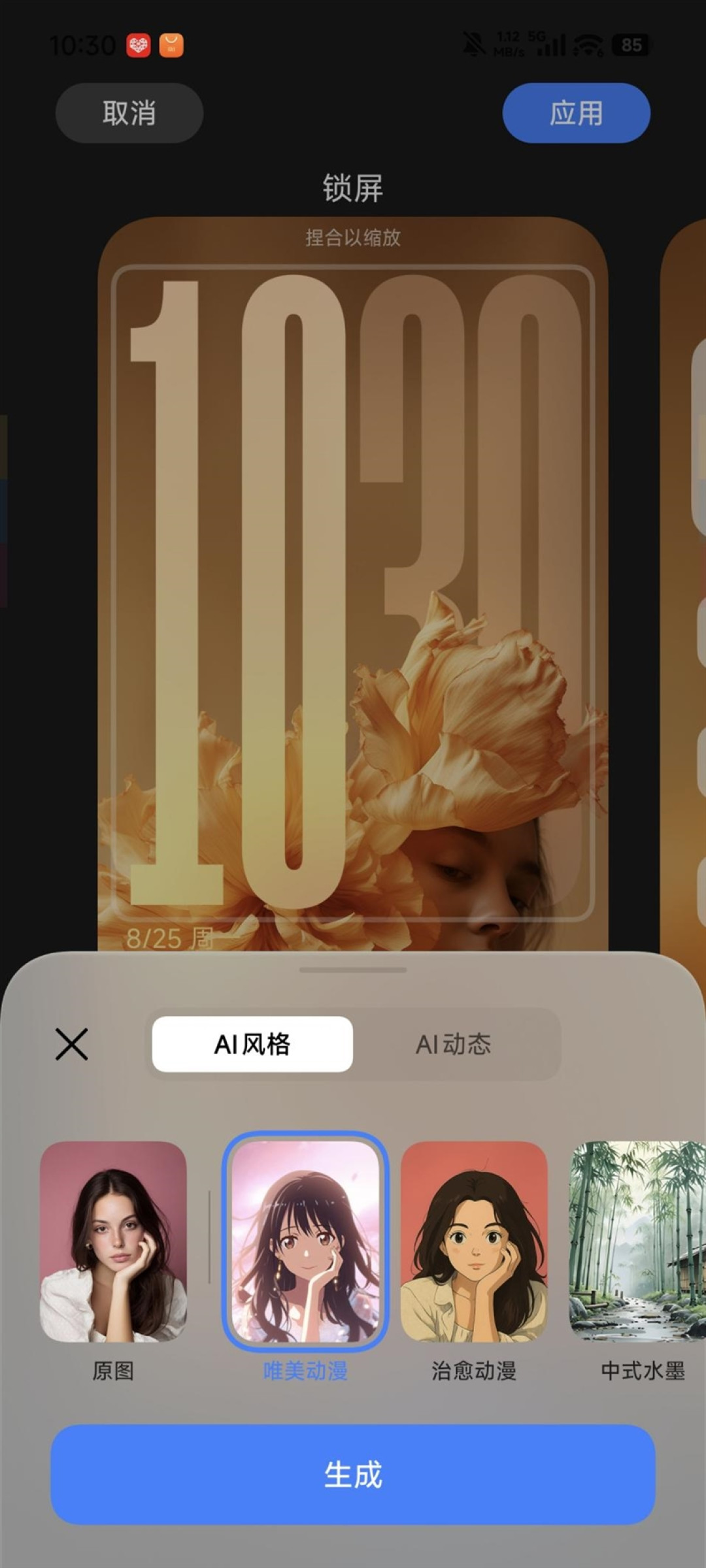This screenshot has height=1568, width=706.
Task: Select the AI风格 tab
Action: click(x=252, y=1044)
